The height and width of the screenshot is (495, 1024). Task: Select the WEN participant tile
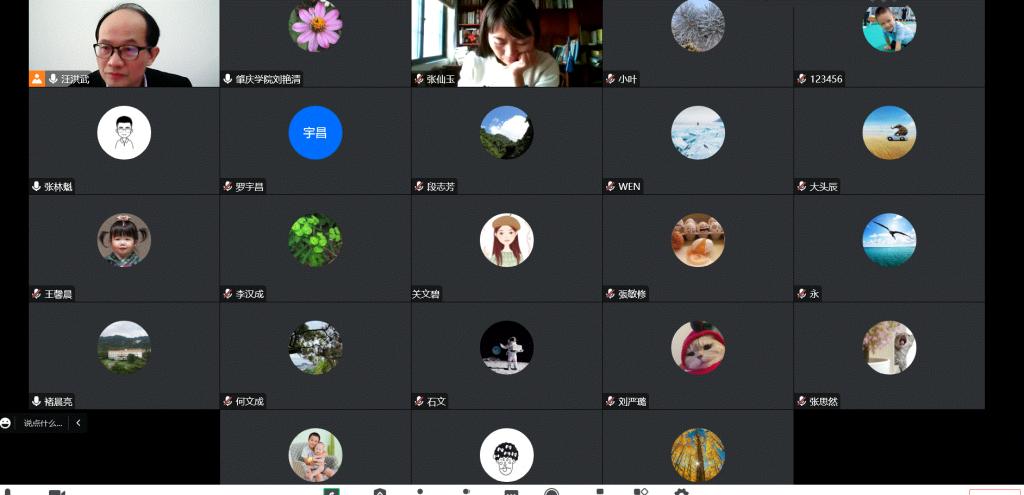coord(698,140)
